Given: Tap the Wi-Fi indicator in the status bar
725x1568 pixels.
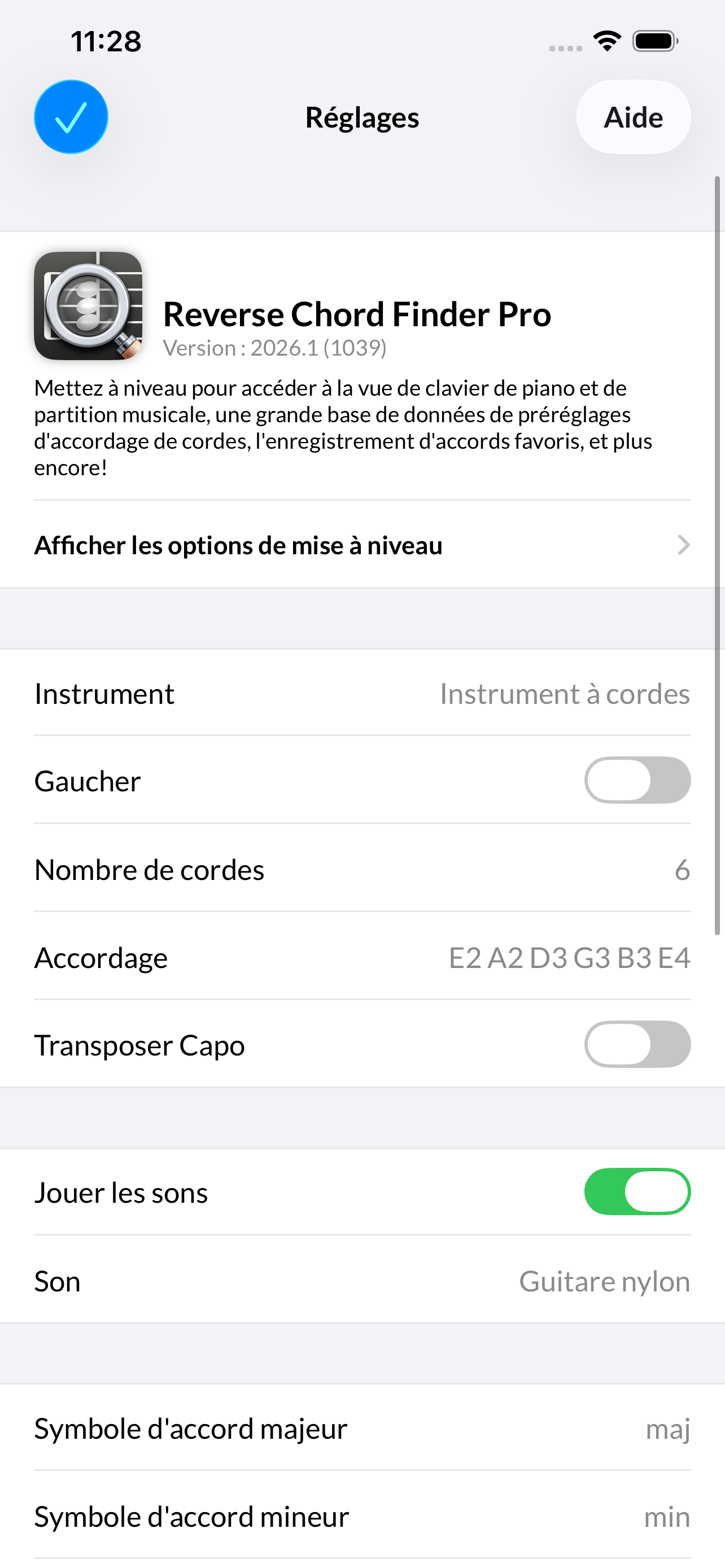Looking at the screenshot, I should [x=607, y=41].
